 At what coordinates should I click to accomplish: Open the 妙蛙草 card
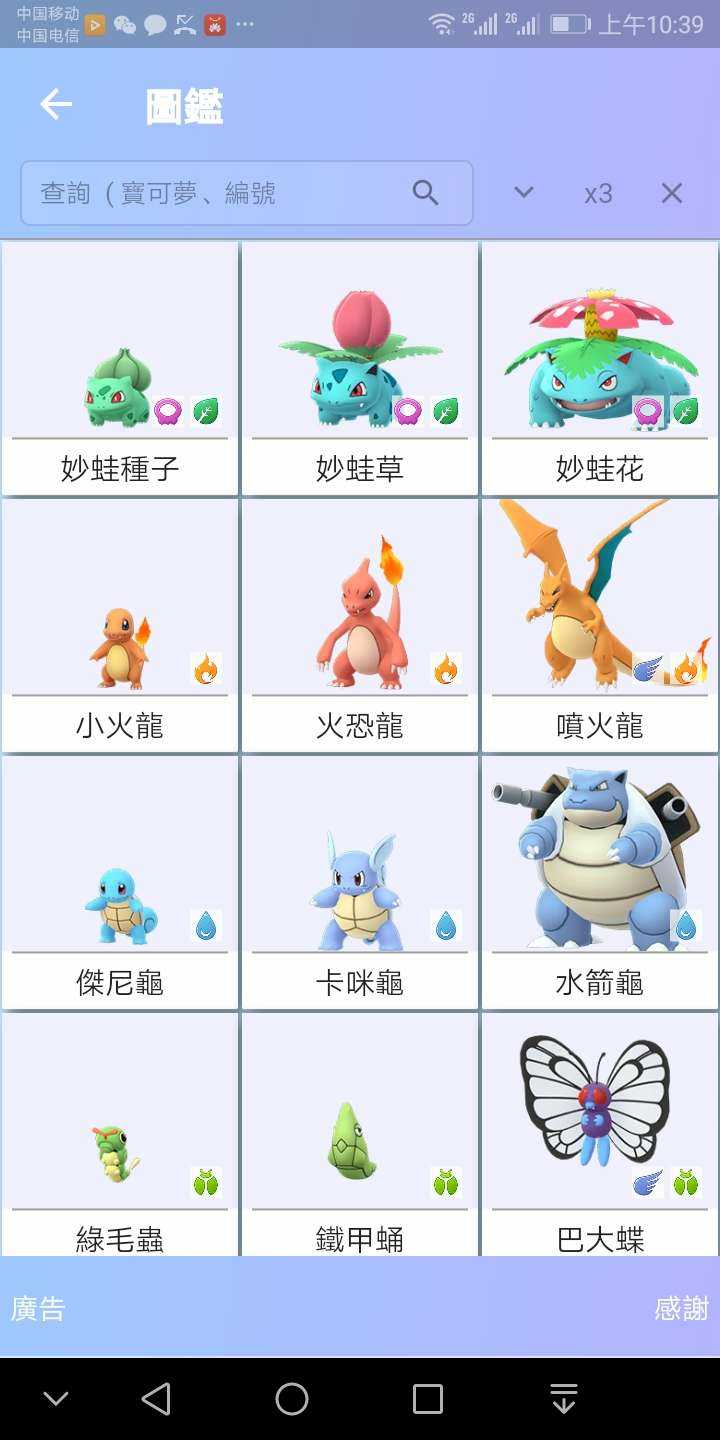(360, 369)
